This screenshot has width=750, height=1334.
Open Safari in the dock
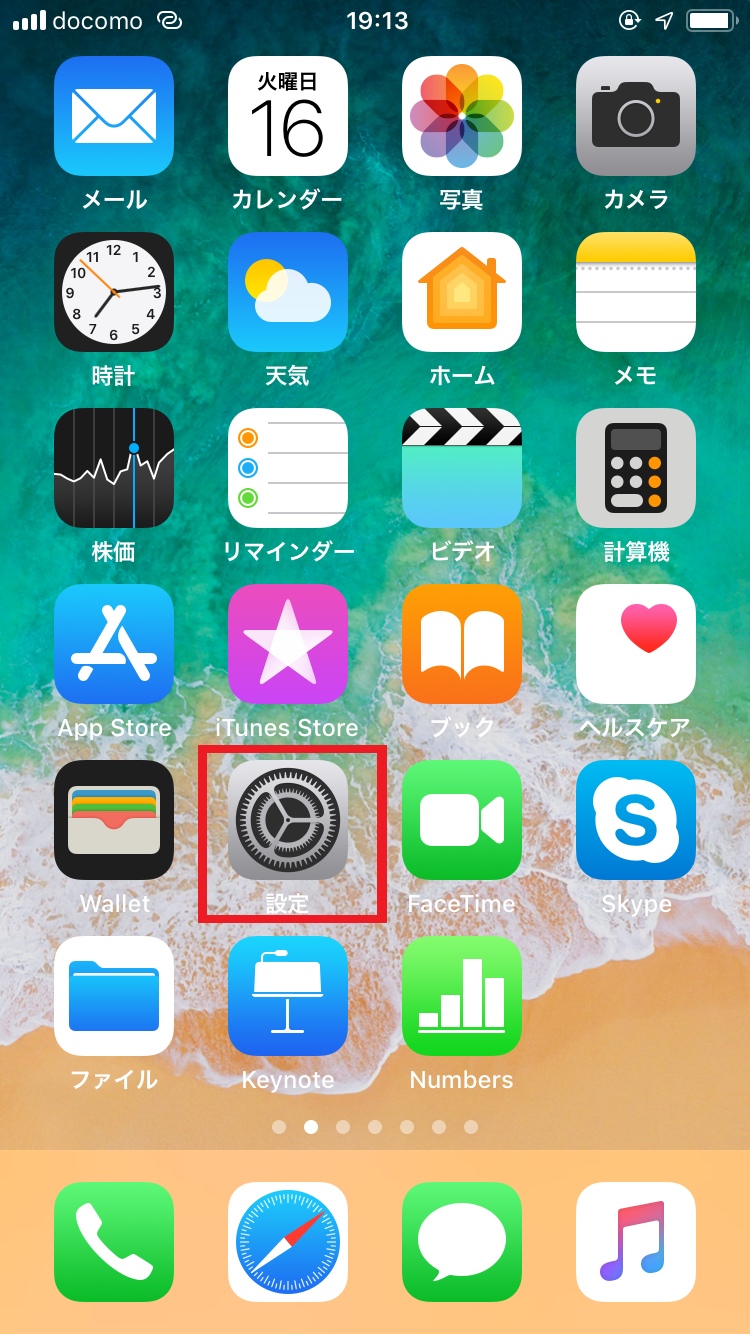click(x=288, y=1242)
